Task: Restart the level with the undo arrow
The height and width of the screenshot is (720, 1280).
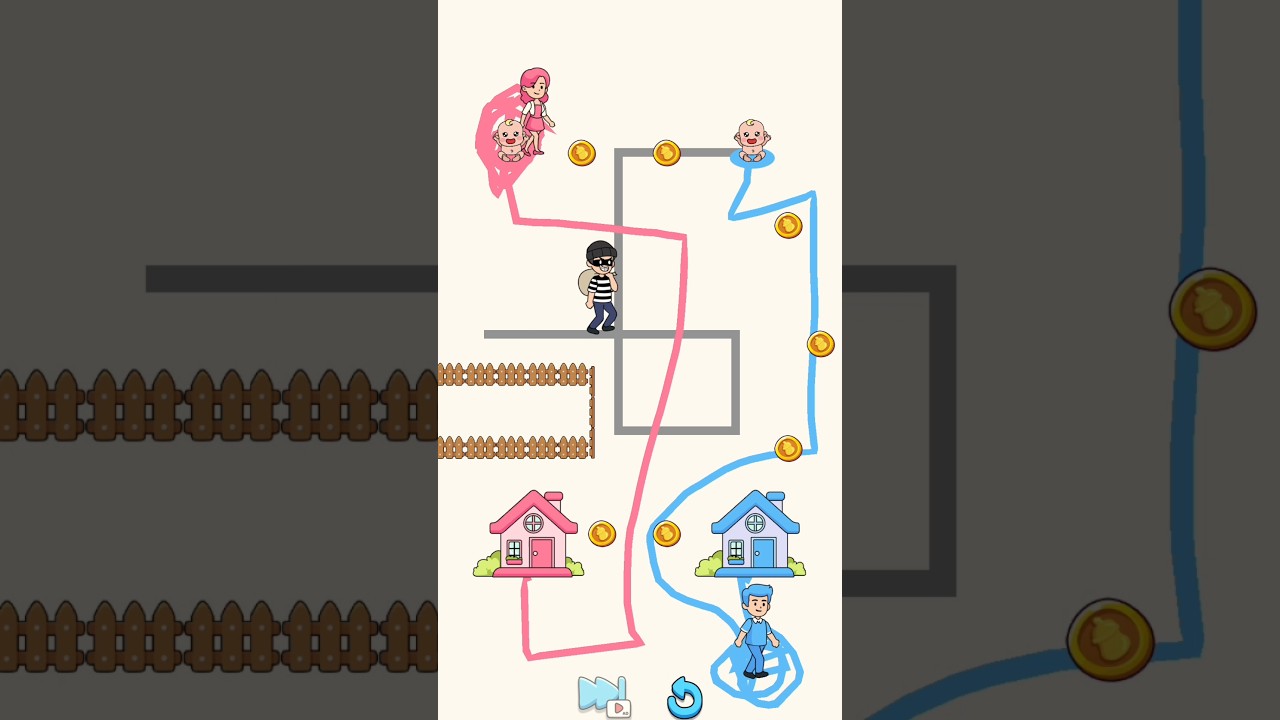Action: 685,697
